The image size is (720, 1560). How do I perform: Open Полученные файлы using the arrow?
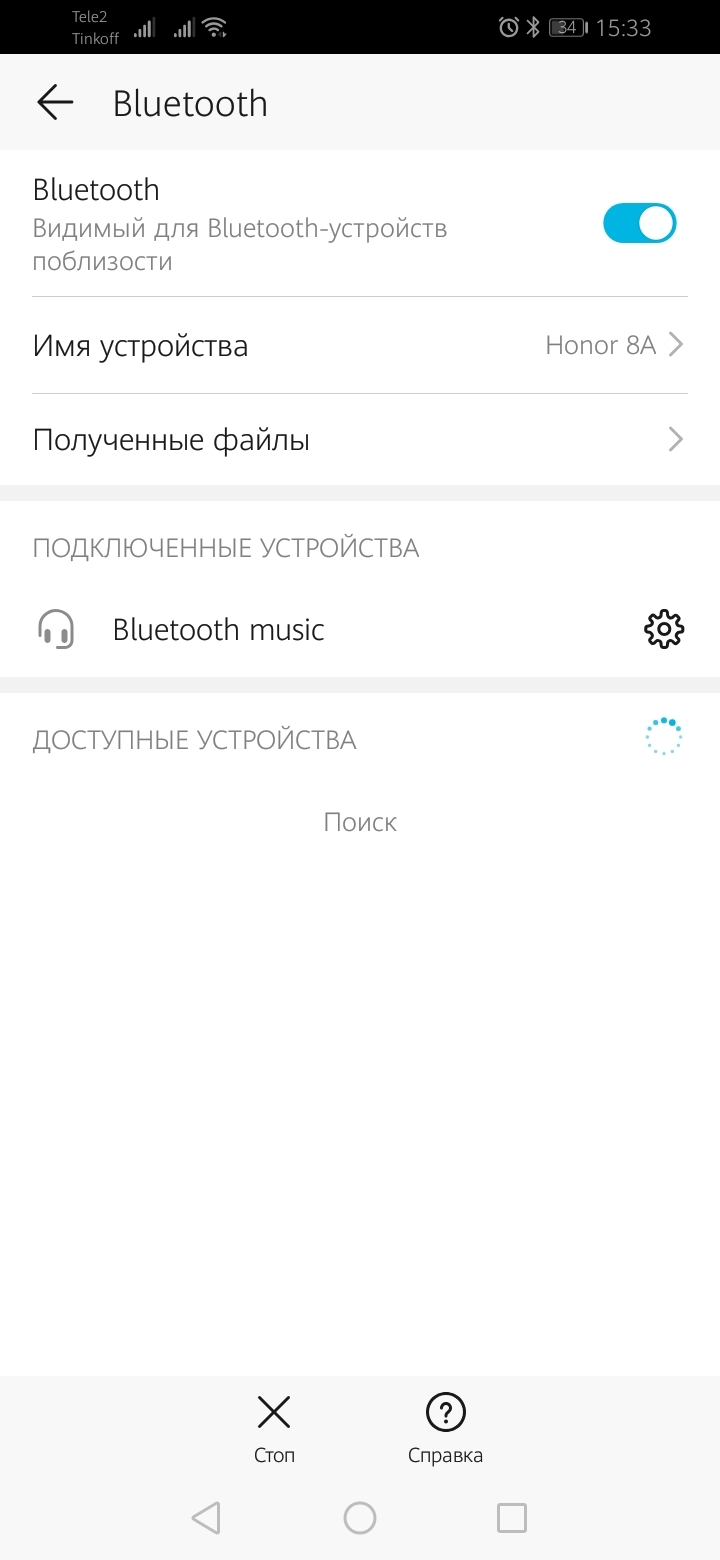tap(675, 438)
